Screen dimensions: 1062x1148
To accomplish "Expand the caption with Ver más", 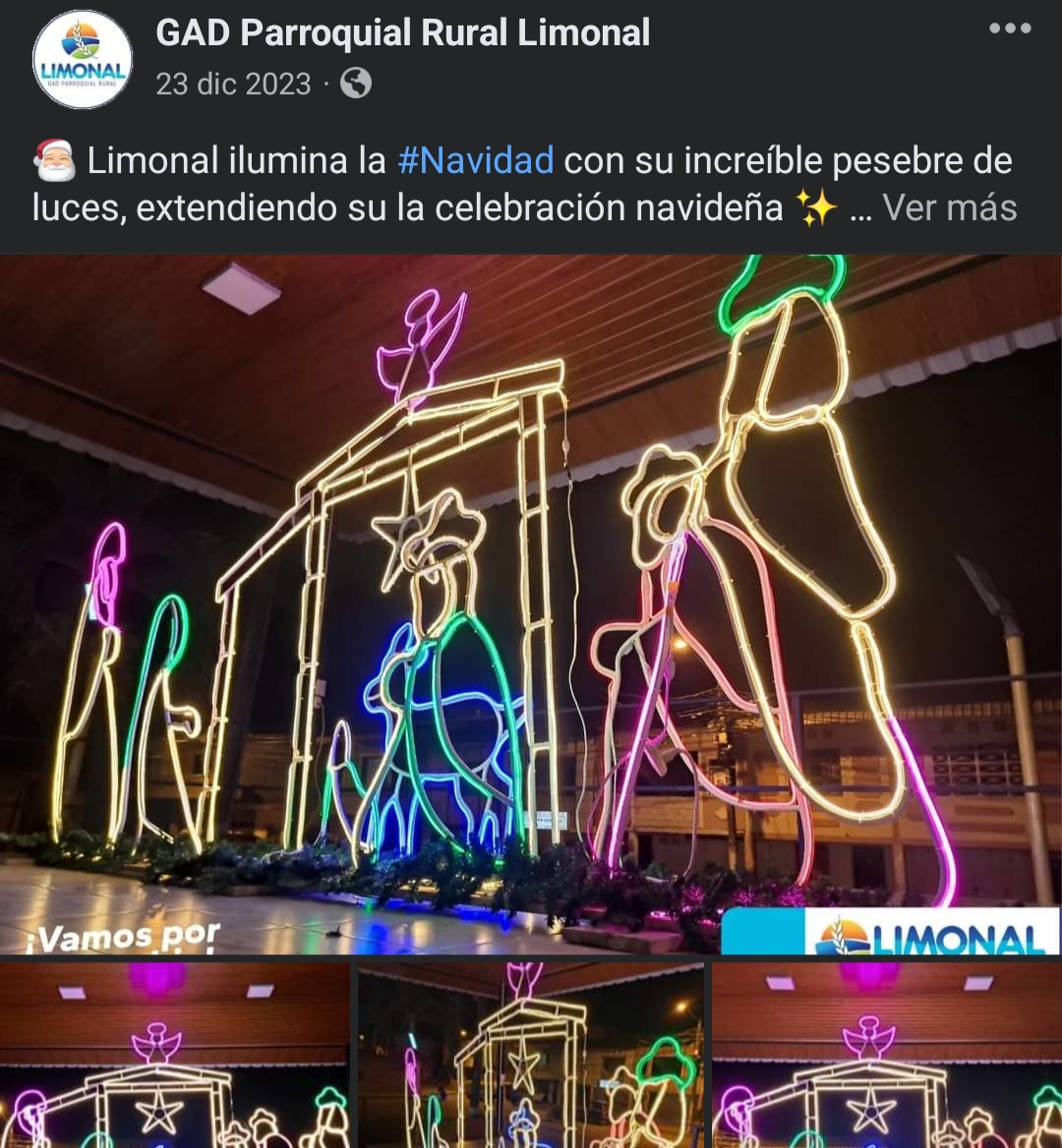I will (x=949, y=207).
